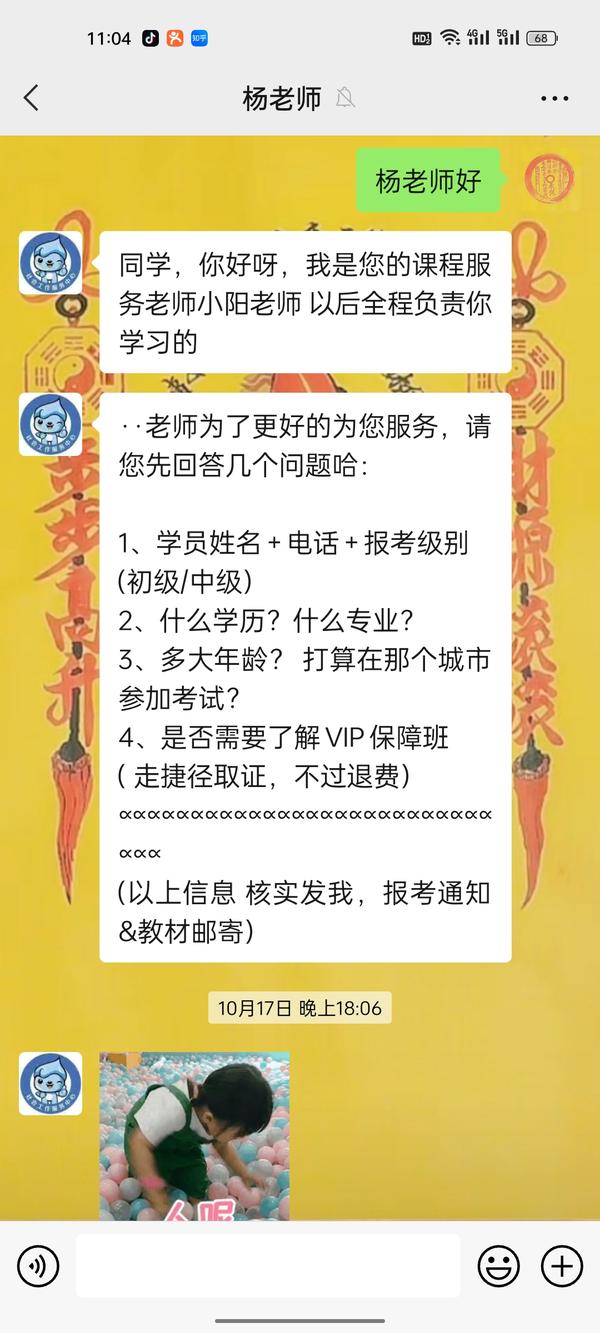Open the plus attachment menu
This screenshot has height=1333, width=600.
[x=562, y=1266]
